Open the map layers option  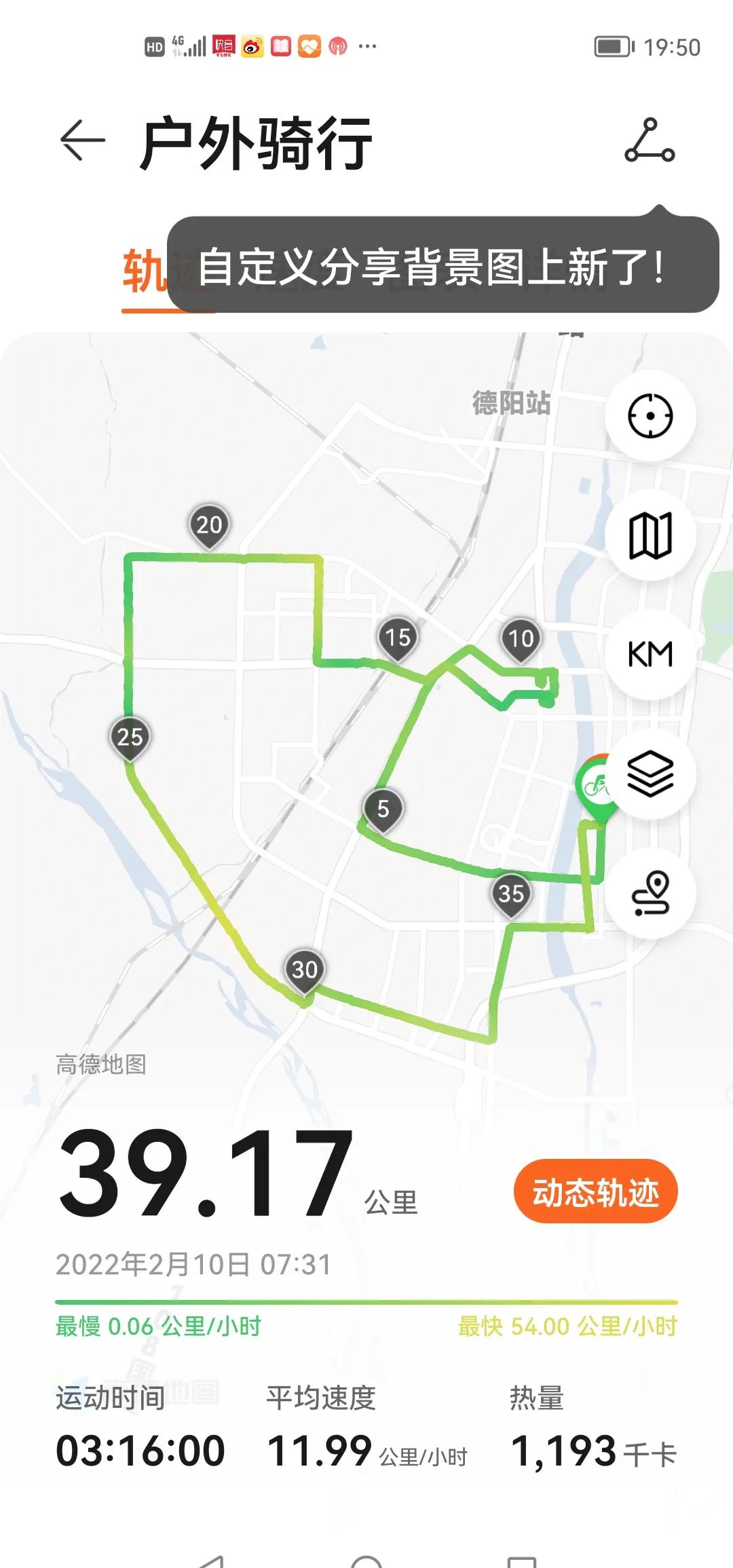click(x=650, y=773)
